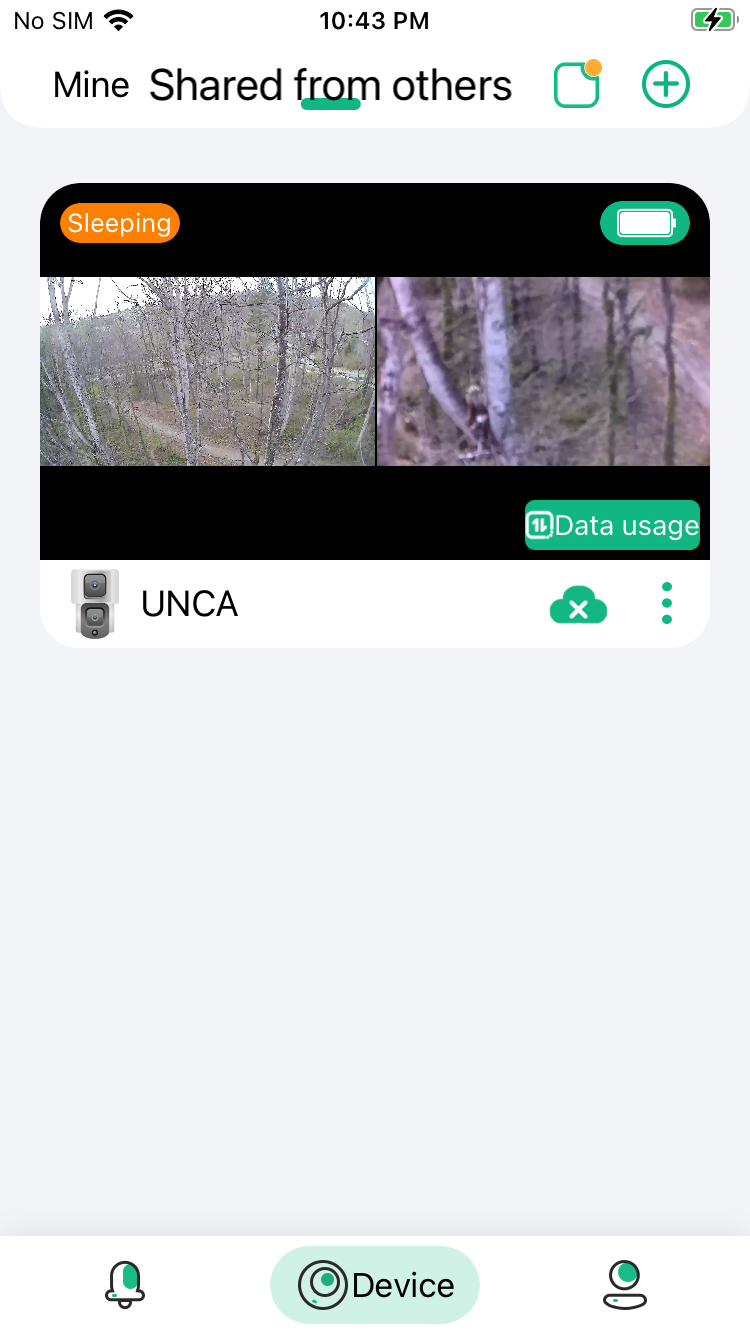Go to the alerts bell tab
Viewport: 750px width, 1334px height.
click(125, 1284)
